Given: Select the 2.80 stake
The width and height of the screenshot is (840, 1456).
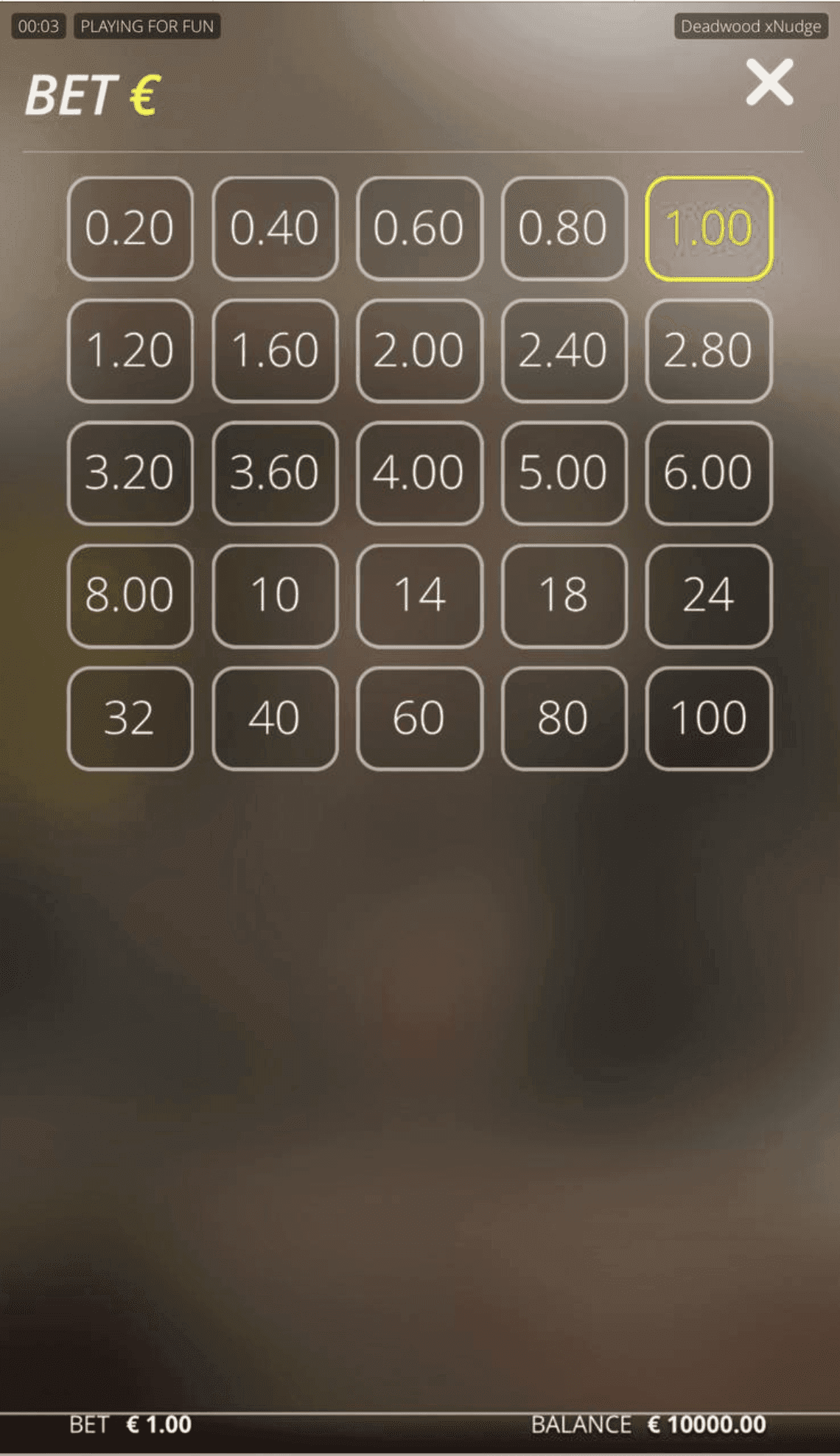Looking at the screenshot, I should click(709, 350).
